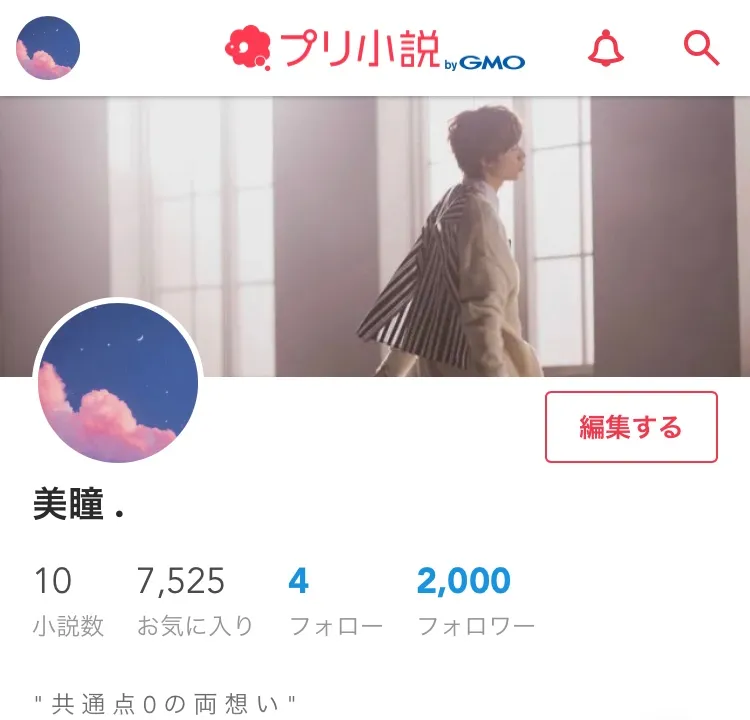The width and height of the screenshot is (750, 720).
Task: Tap the 編集する edit profile button
Action: click(x=631, y=427)
